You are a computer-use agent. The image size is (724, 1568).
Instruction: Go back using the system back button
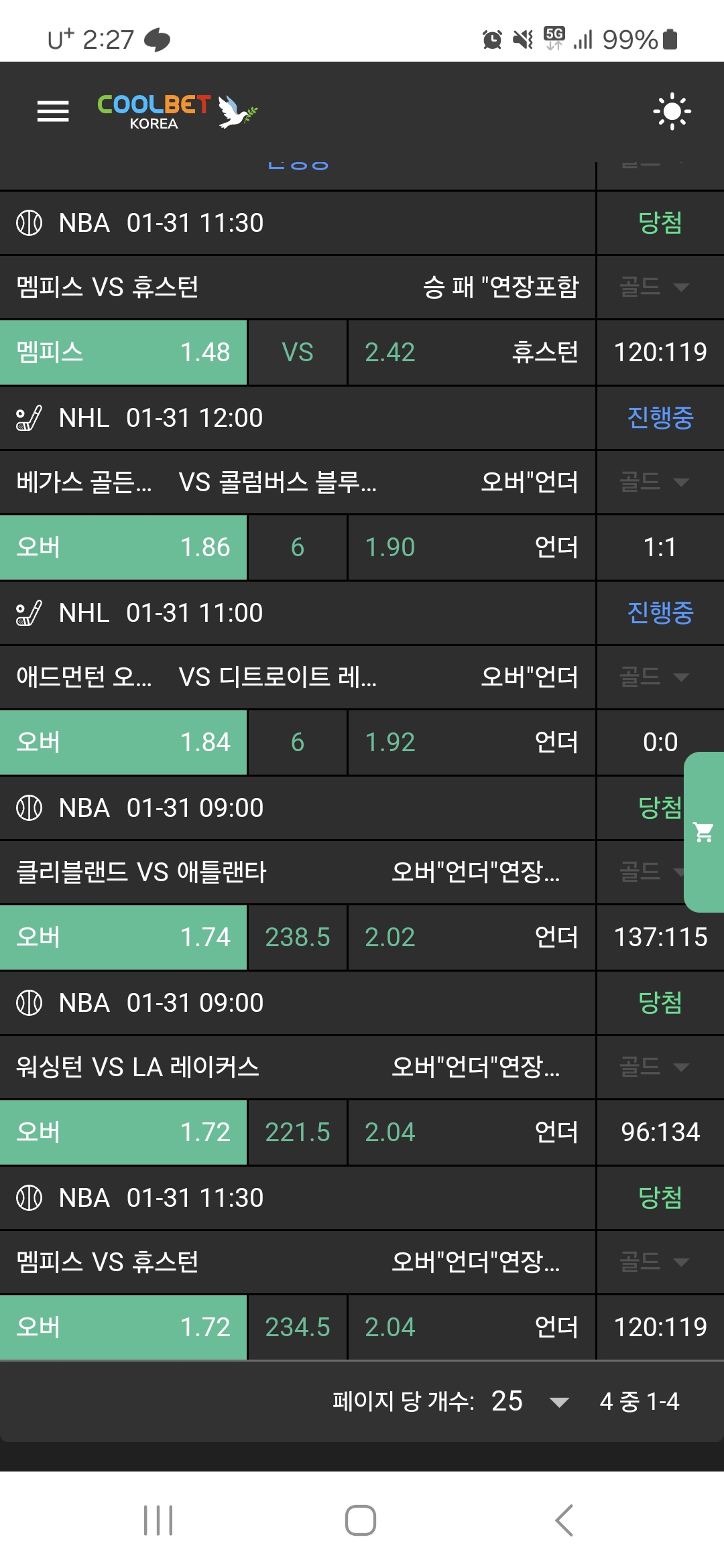coord(564,1520)
